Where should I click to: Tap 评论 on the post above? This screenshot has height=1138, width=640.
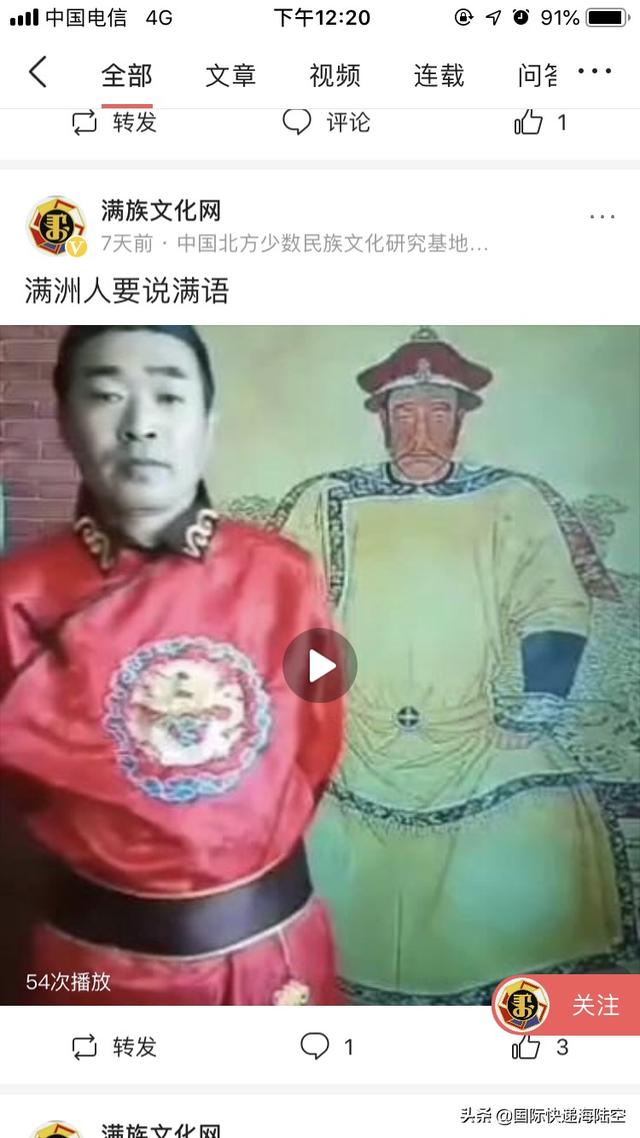326,123
